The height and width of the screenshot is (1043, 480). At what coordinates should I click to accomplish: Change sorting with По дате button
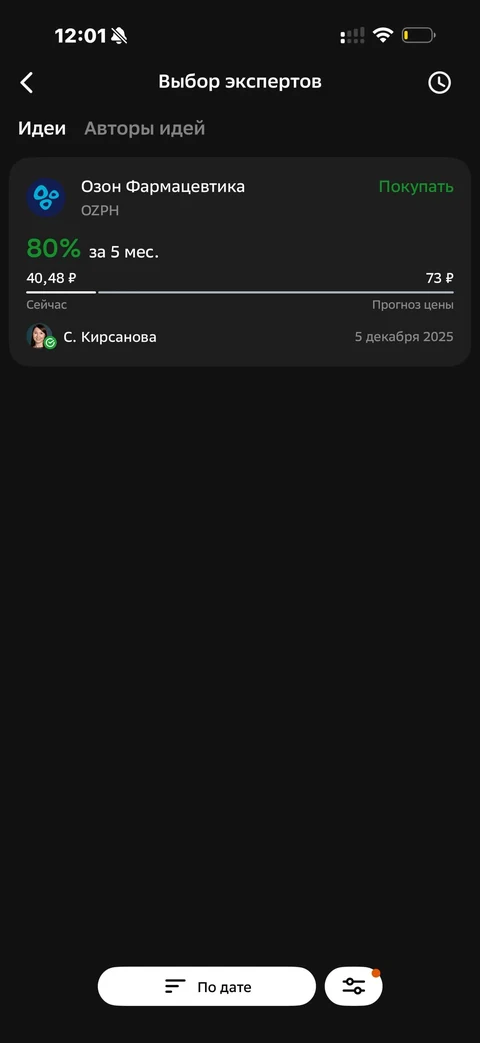pos(207,986)
